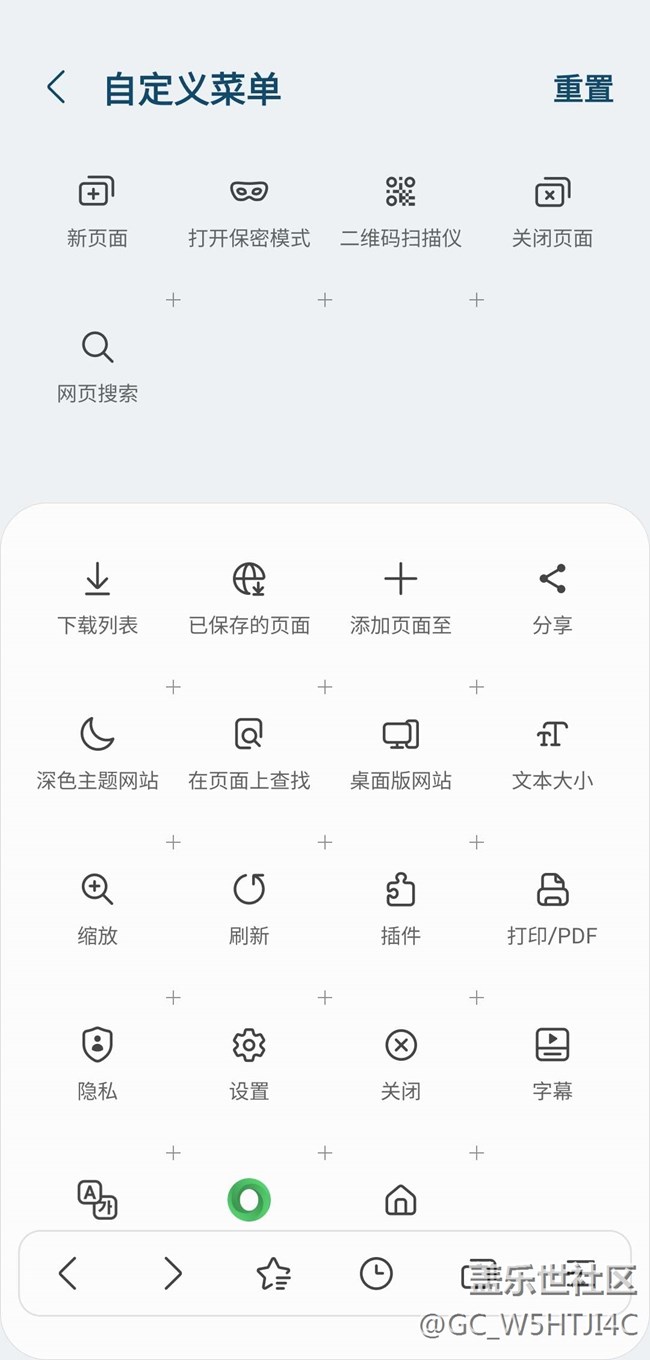Tap the 关闭页面 close page item
650x1360 pixels.
553,212
